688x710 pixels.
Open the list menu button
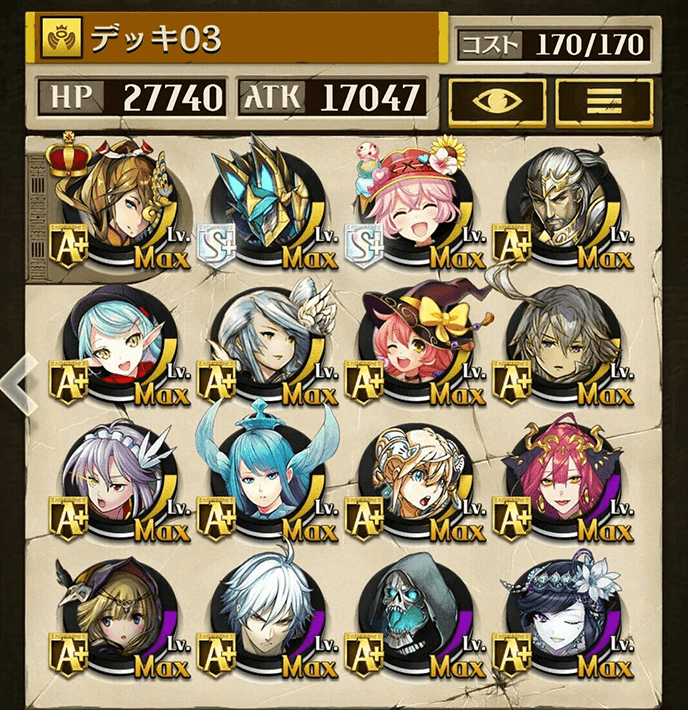click(x=604, y=100)
